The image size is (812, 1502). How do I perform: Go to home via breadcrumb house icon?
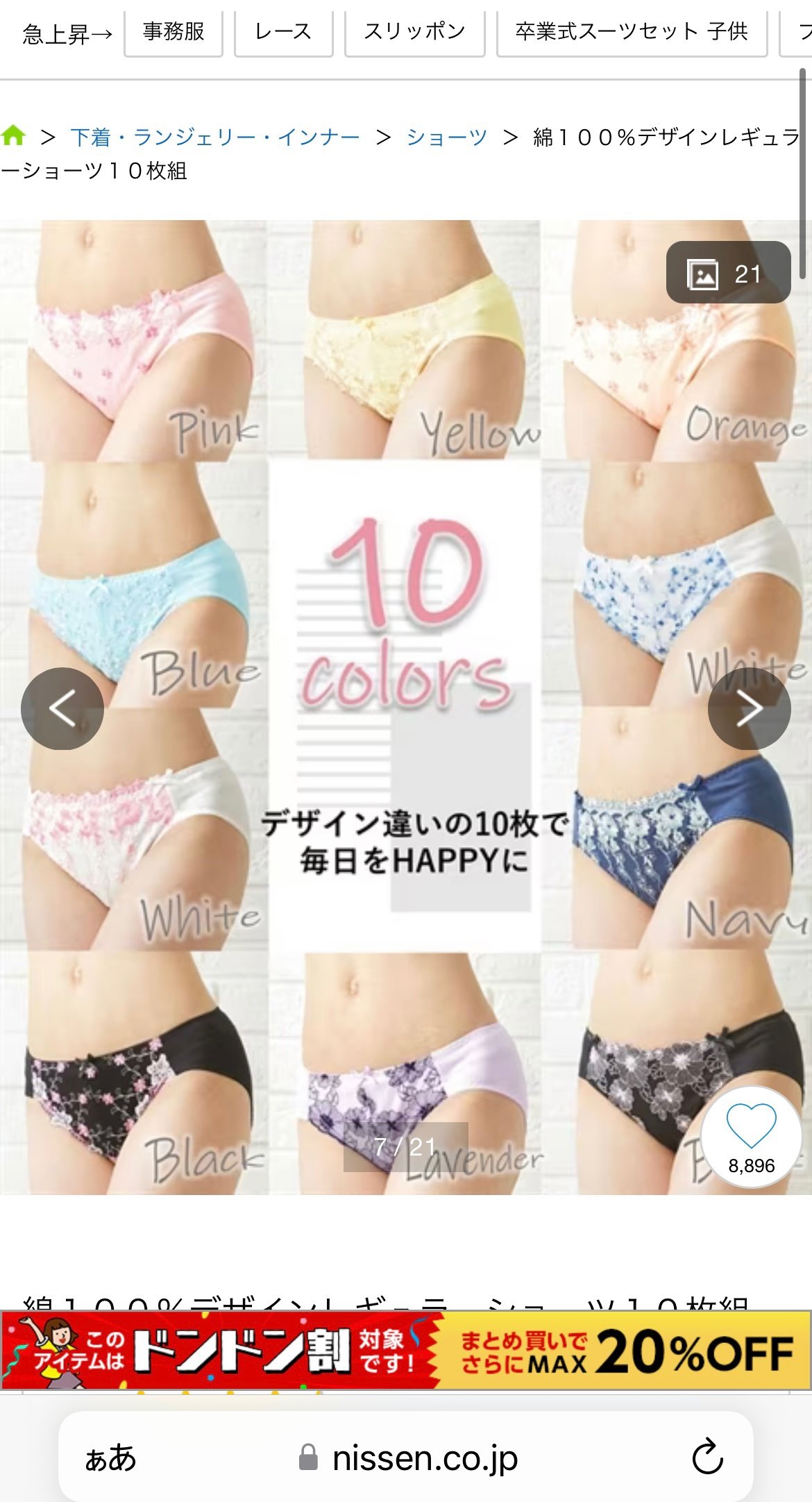(x=14, y=136)
